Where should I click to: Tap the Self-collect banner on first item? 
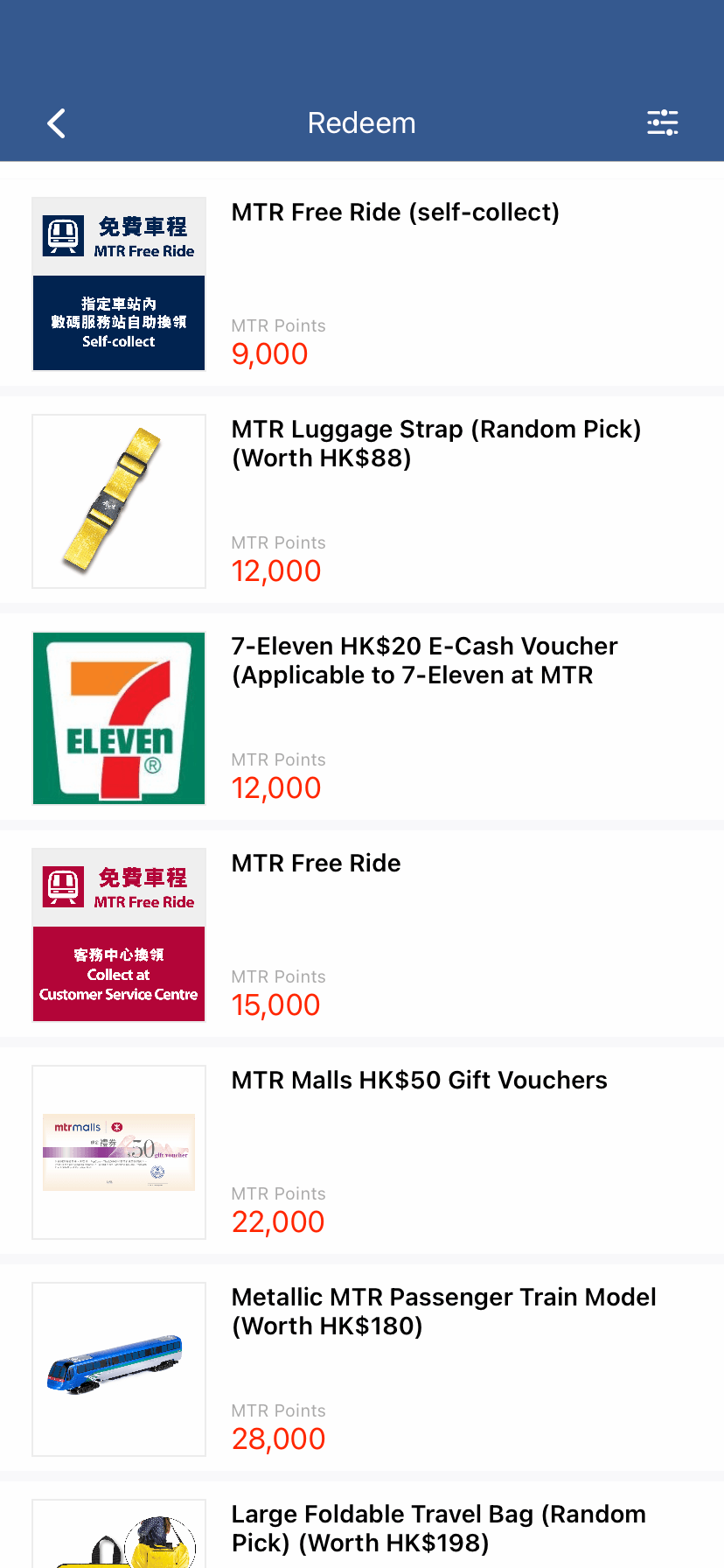pyautogui.click(x=118, y=324)
